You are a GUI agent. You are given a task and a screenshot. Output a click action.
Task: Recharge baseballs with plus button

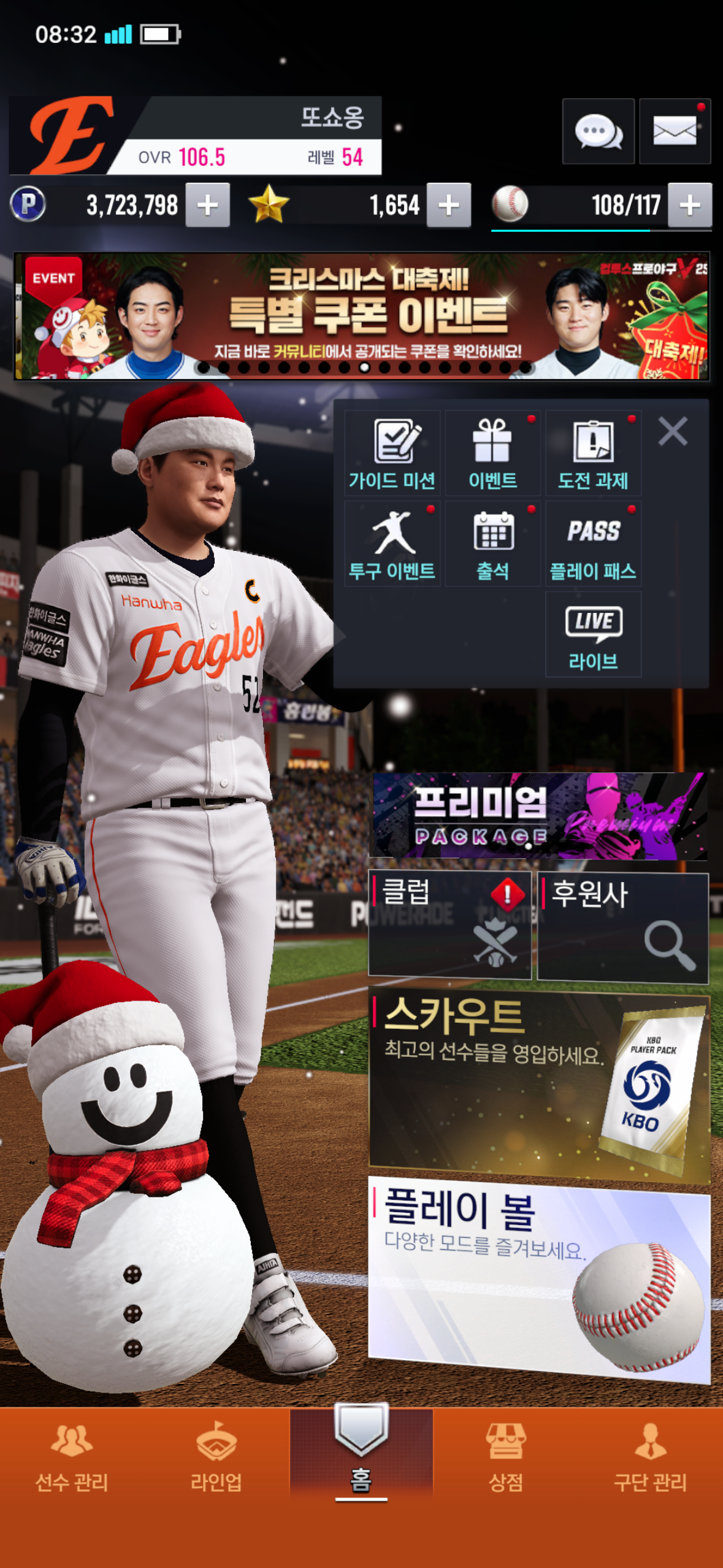click(690, 206)
